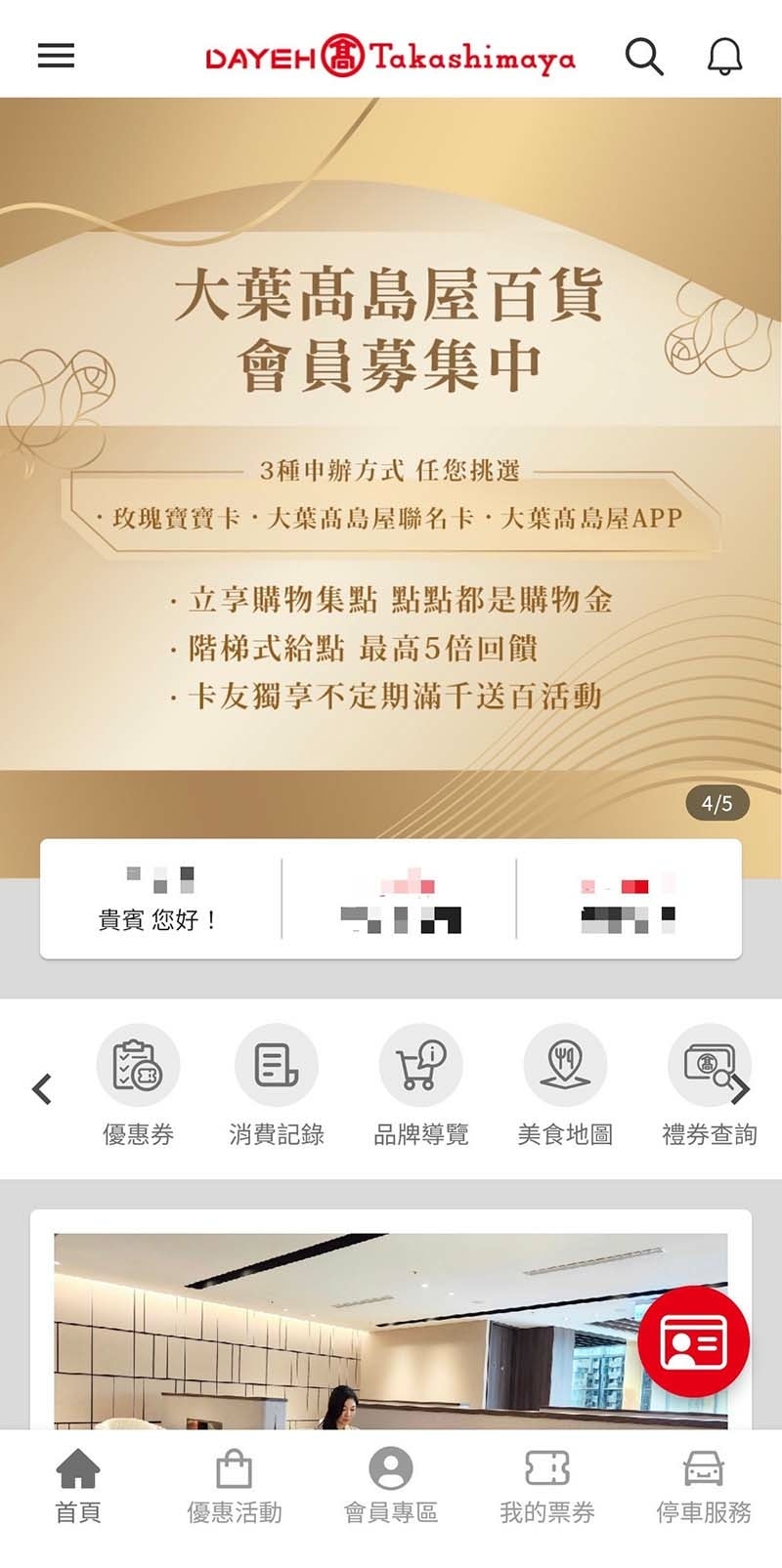Switch to the 停車服務 tab
Screen dimensions: 782x1568
(703, 1487)
